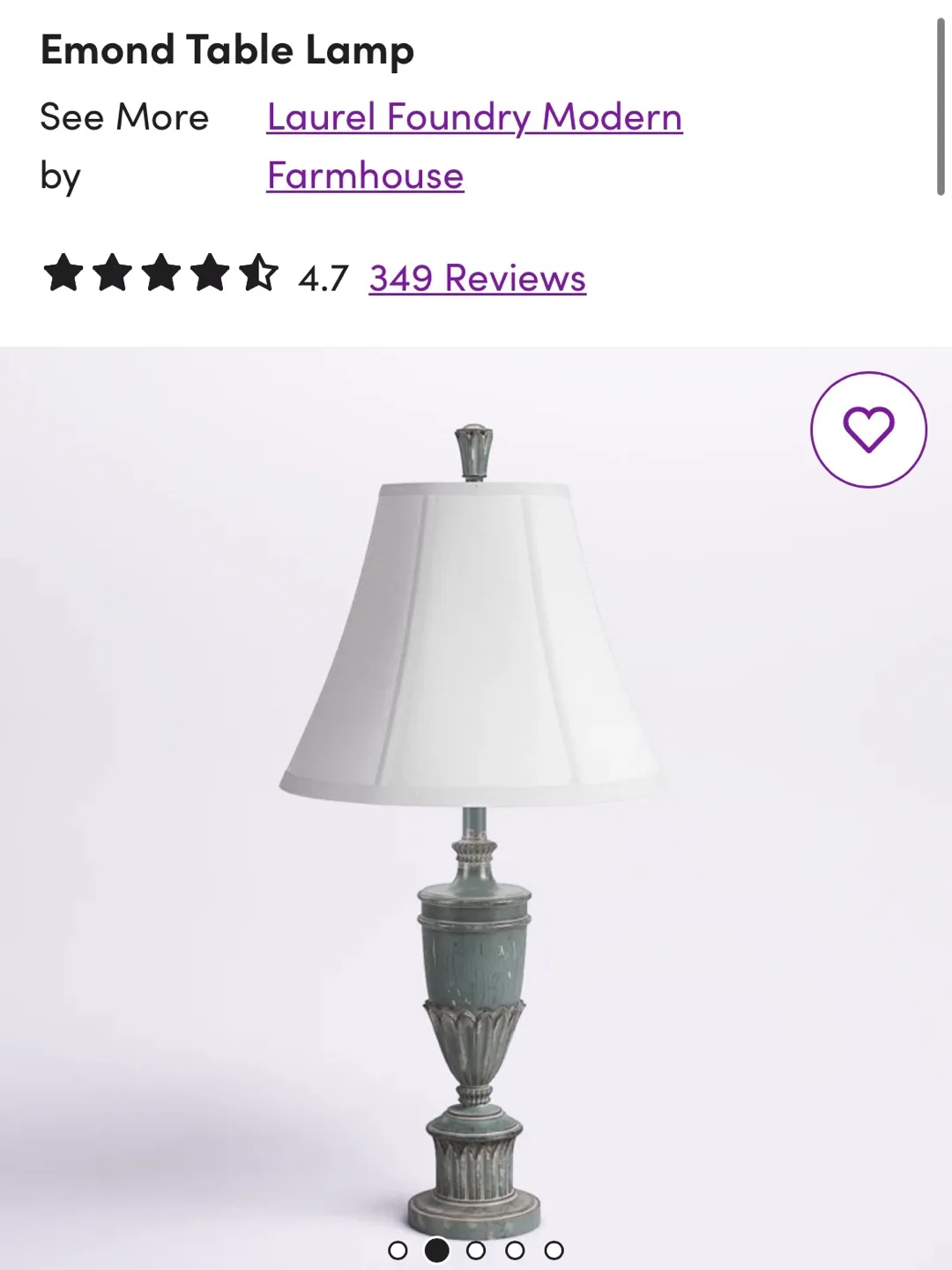Click the 4.7 rating score text

click(x=321, y=278)
